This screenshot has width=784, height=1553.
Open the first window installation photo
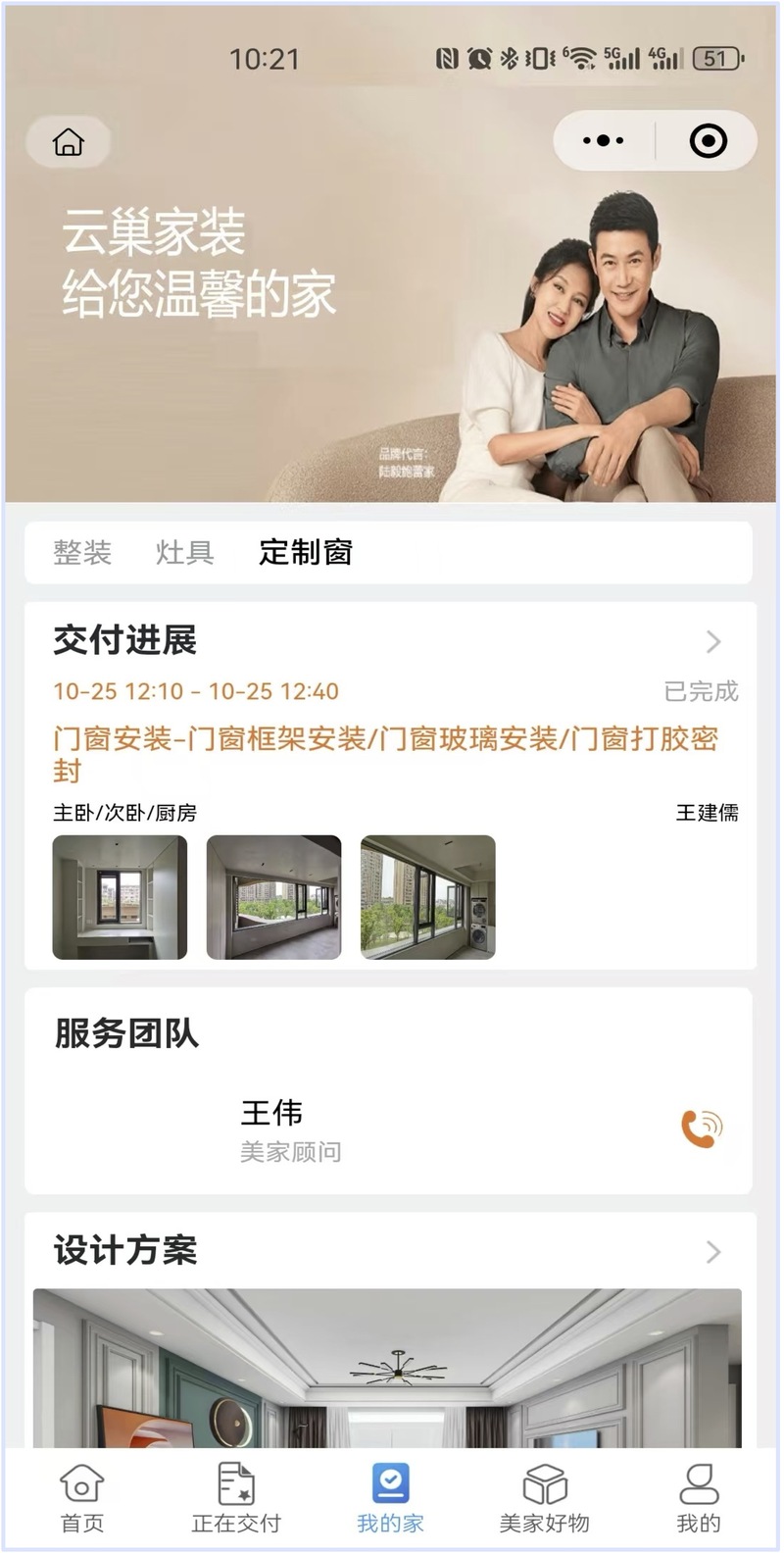(x=120, y=897)
